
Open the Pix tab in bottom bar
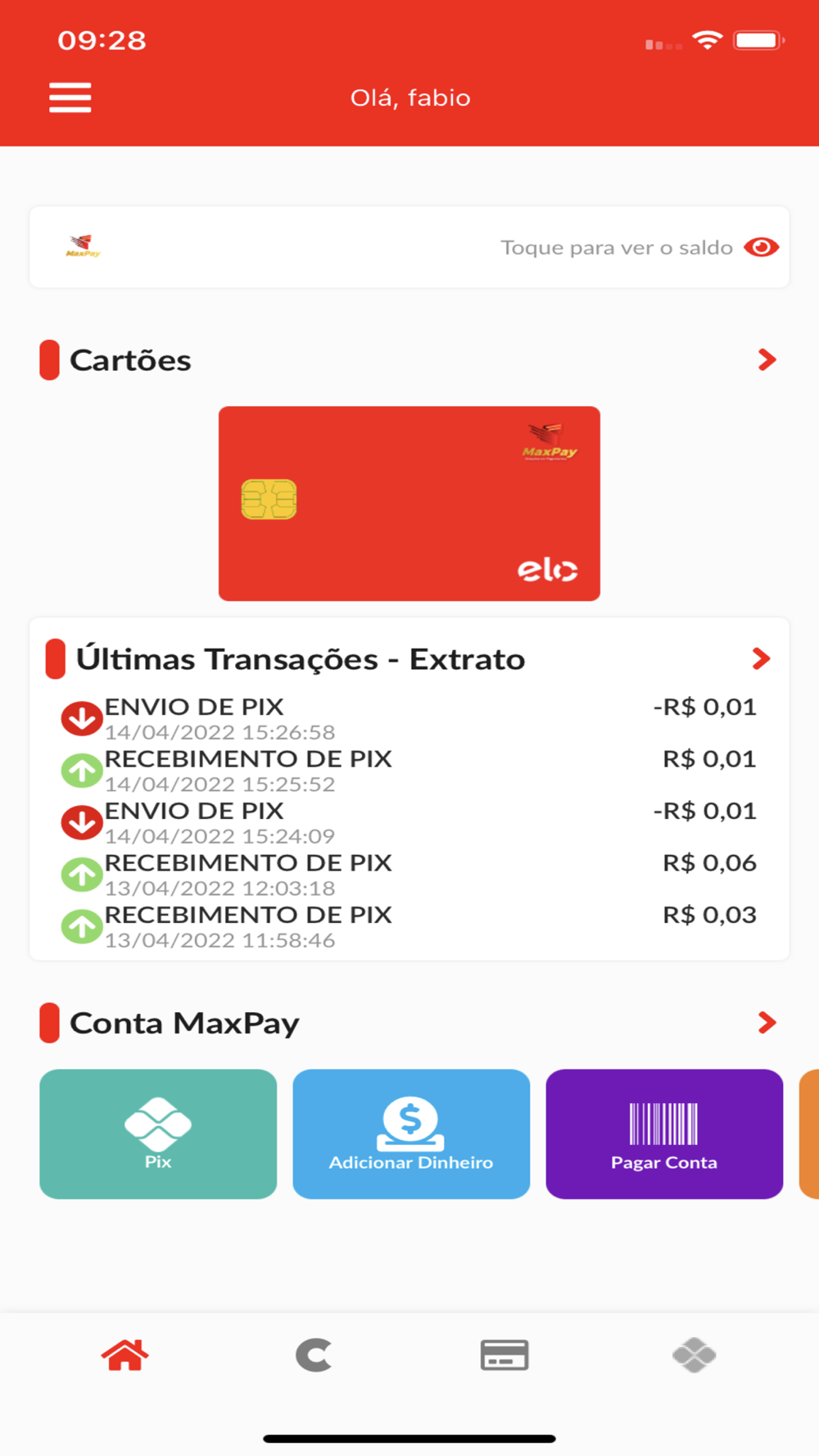pyautogui.click(x=695, y=1355)
